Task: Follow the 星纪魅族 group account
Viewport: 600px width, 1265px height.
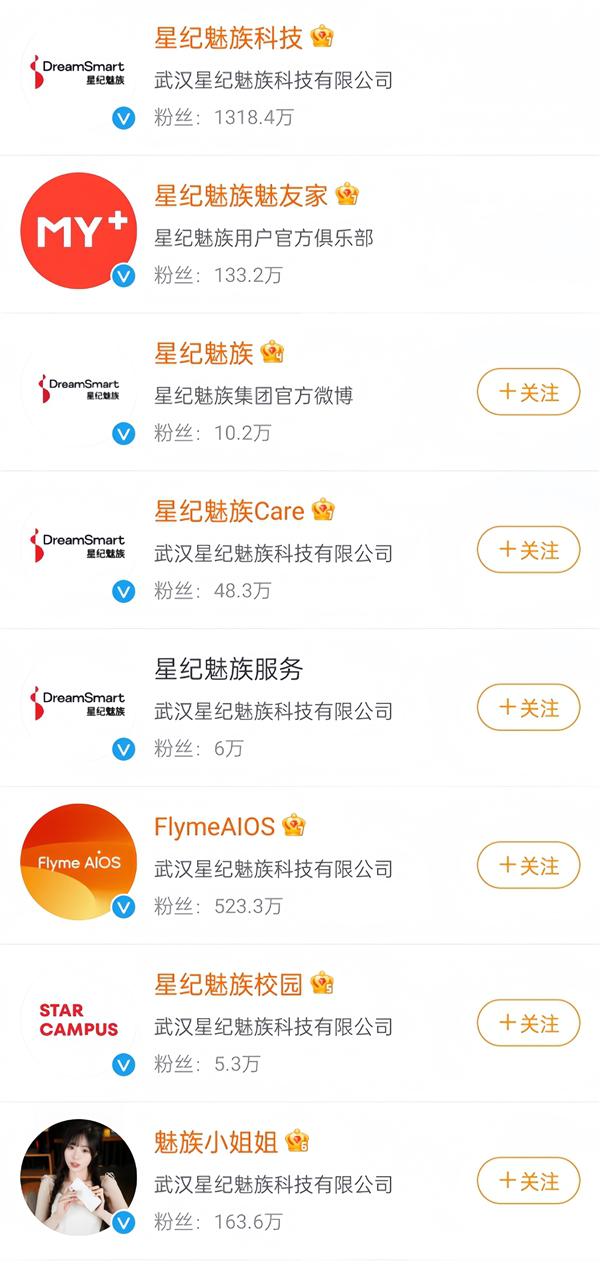Action: click(x=528, y=393)
